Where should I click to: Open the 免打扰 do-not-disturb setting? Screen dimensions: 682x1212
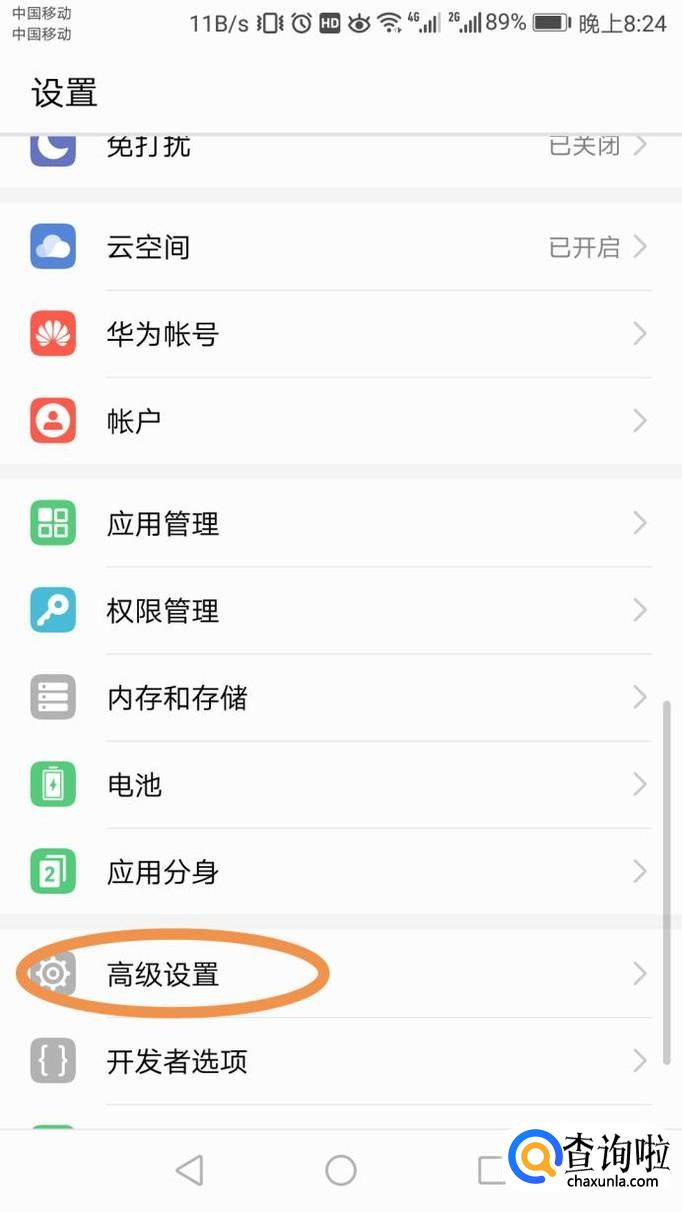click(341, 153)
